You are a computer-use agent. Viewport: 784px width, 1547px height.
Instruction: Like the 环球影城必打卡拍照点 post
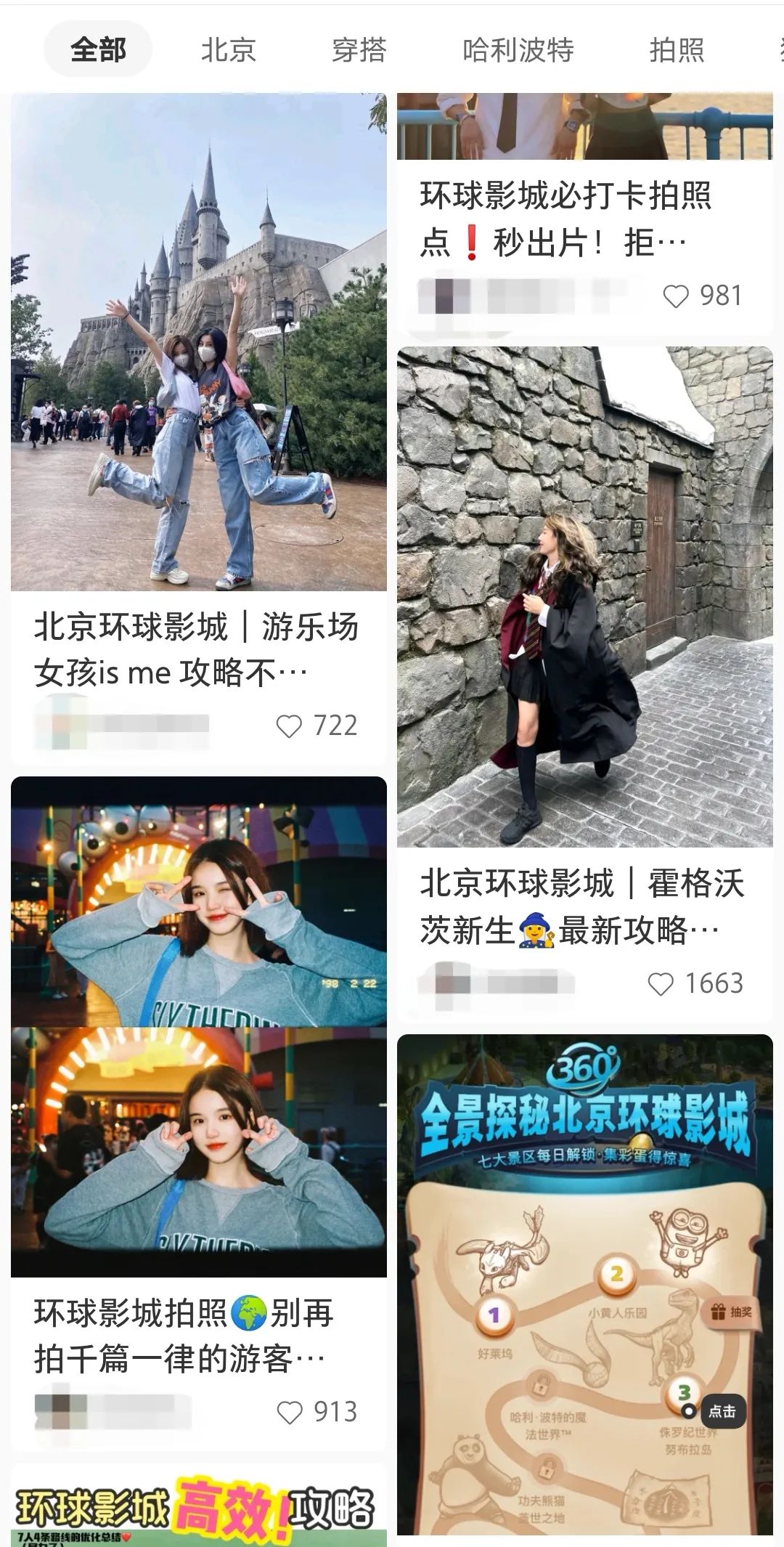(x=676, y=296)
